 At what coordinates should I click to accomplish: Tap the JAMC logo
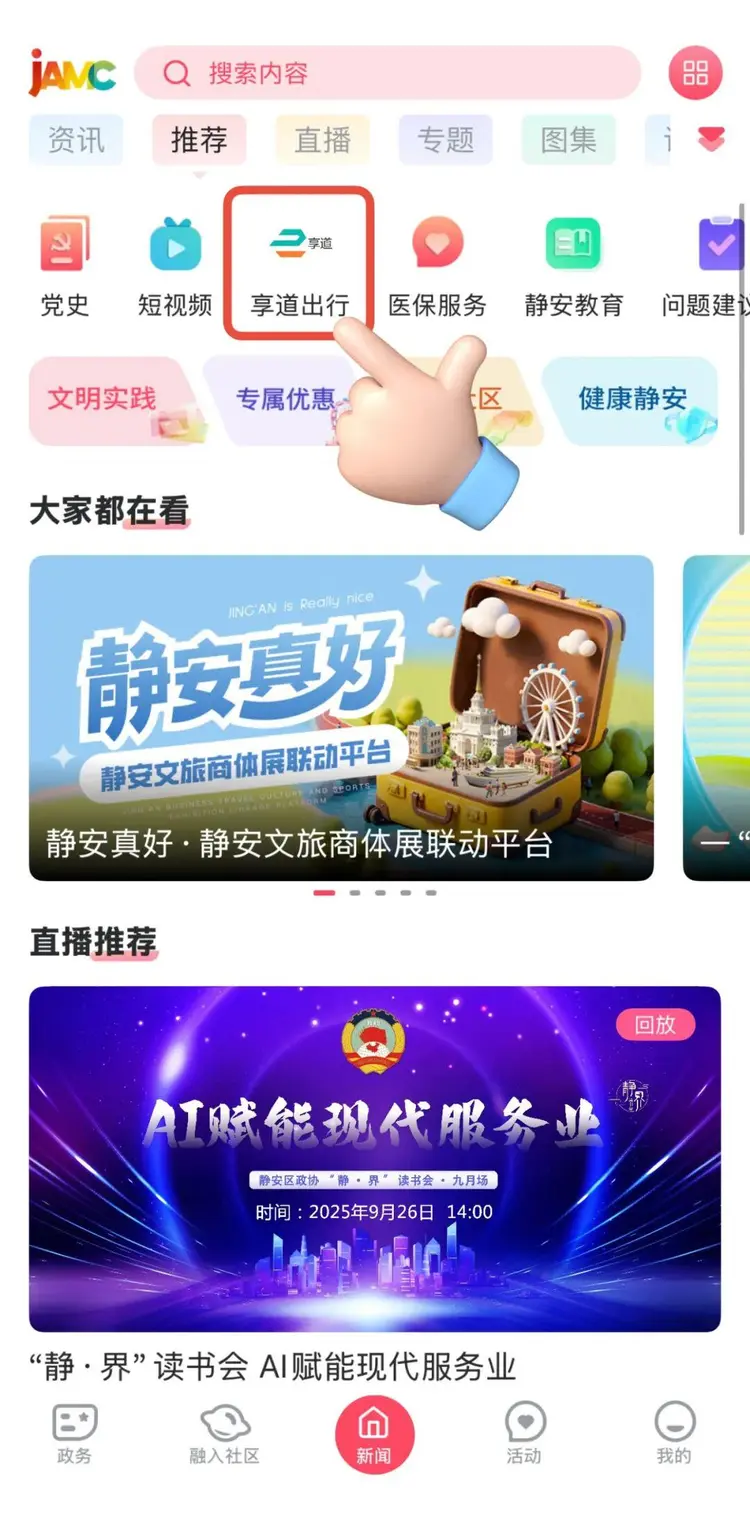[68, 73]
